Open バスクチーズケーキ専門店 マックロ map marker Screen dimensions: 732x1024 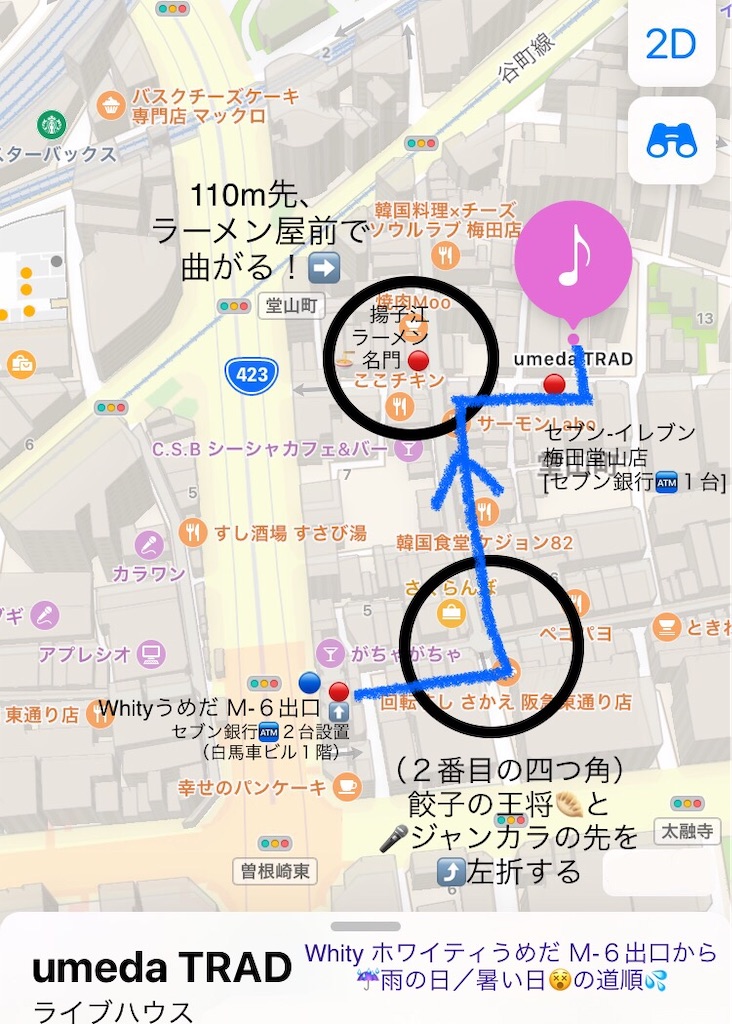pos(112,103)
